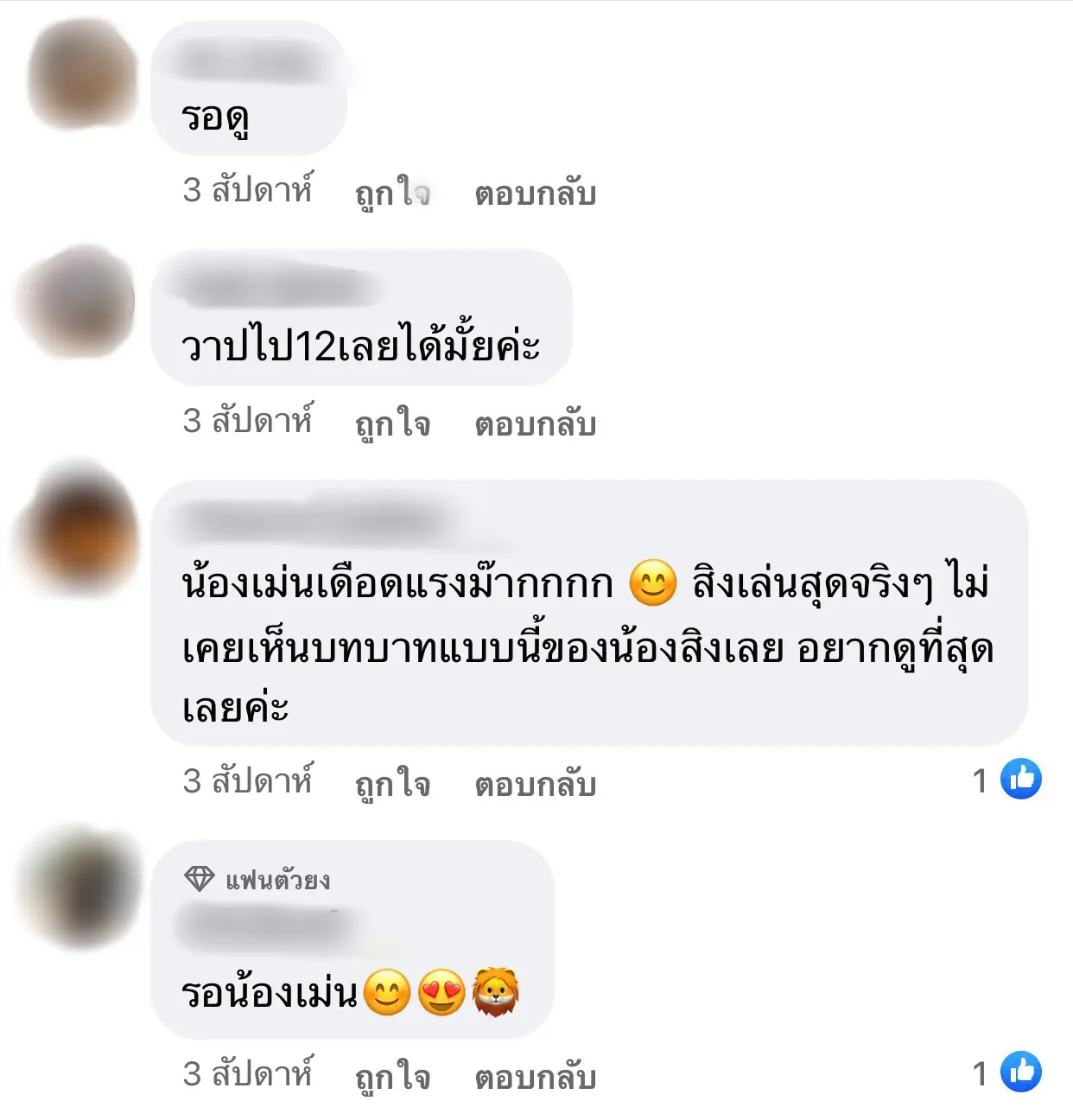Like the comment starting 'น้องเม่นเดือดแรง'
This screenshot has height=1120, width=1073.
tap(392, 784)
